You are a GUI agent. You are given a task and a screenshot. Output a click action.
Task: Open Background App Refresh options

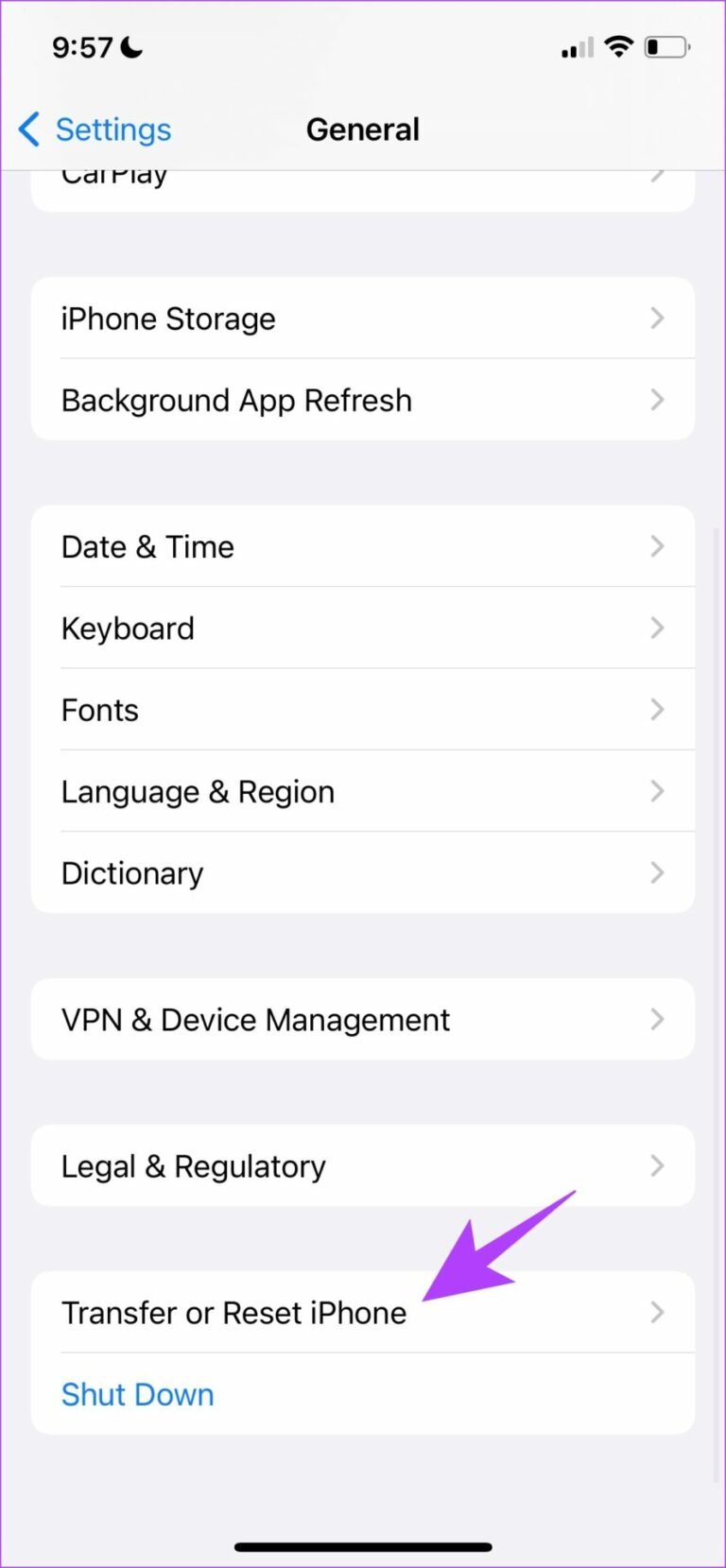[x=236, y=400]
